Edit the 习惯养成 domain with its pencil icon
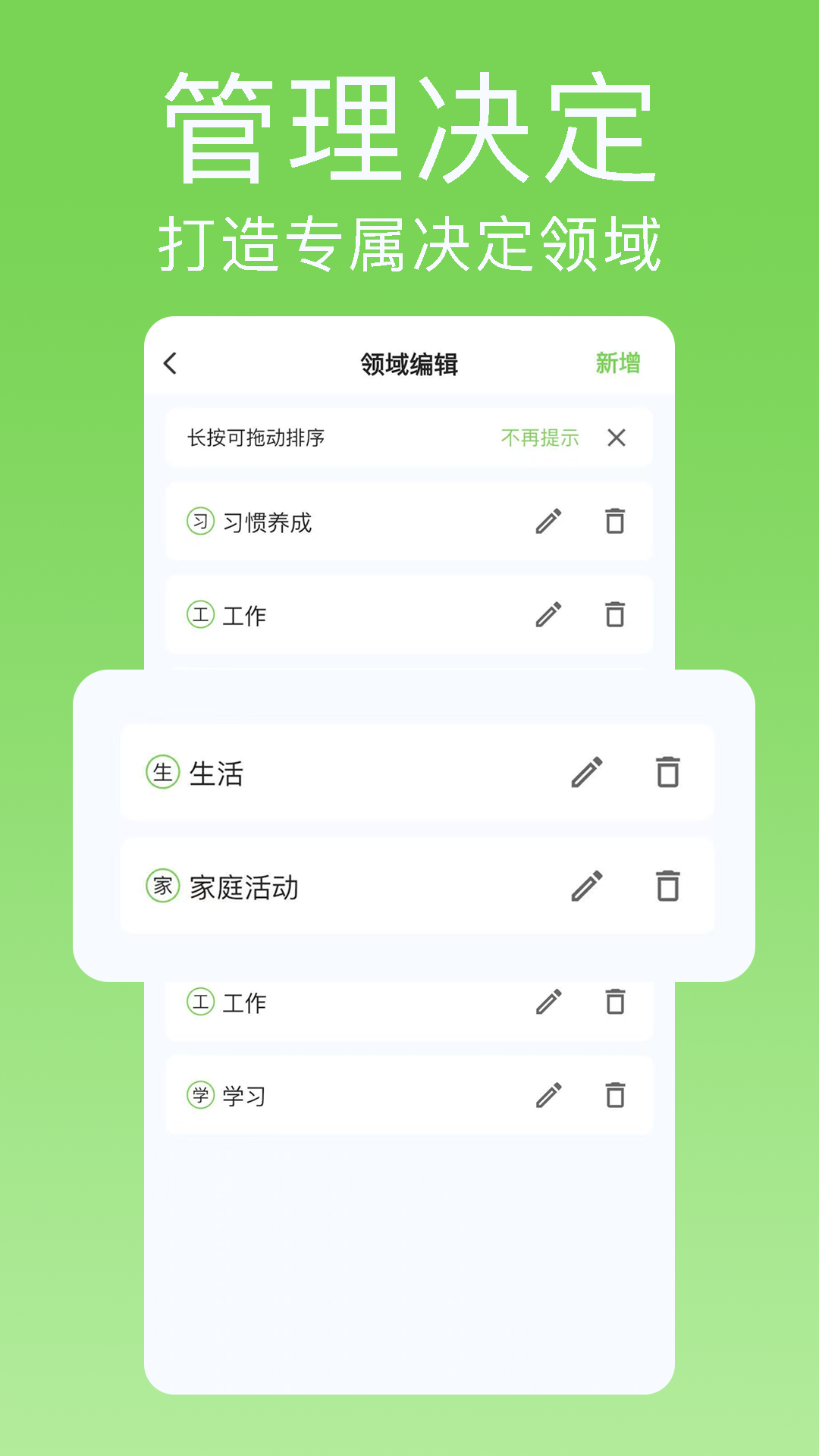 tap(550, 521)
